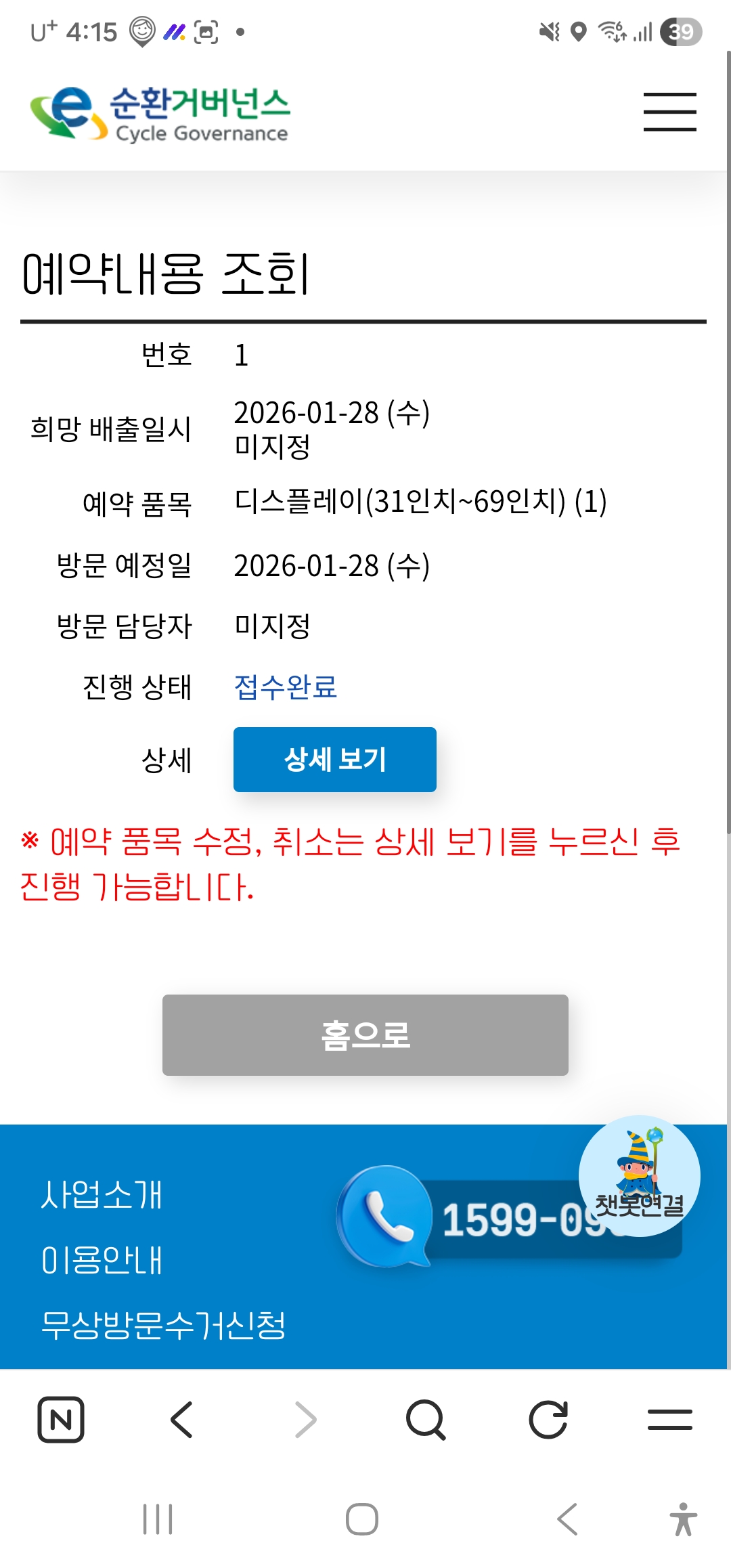This screenshot has height=1568, width=731.
Task: Open the 챗봇연결 chatbot bubble
Action: pos(639,1175)
